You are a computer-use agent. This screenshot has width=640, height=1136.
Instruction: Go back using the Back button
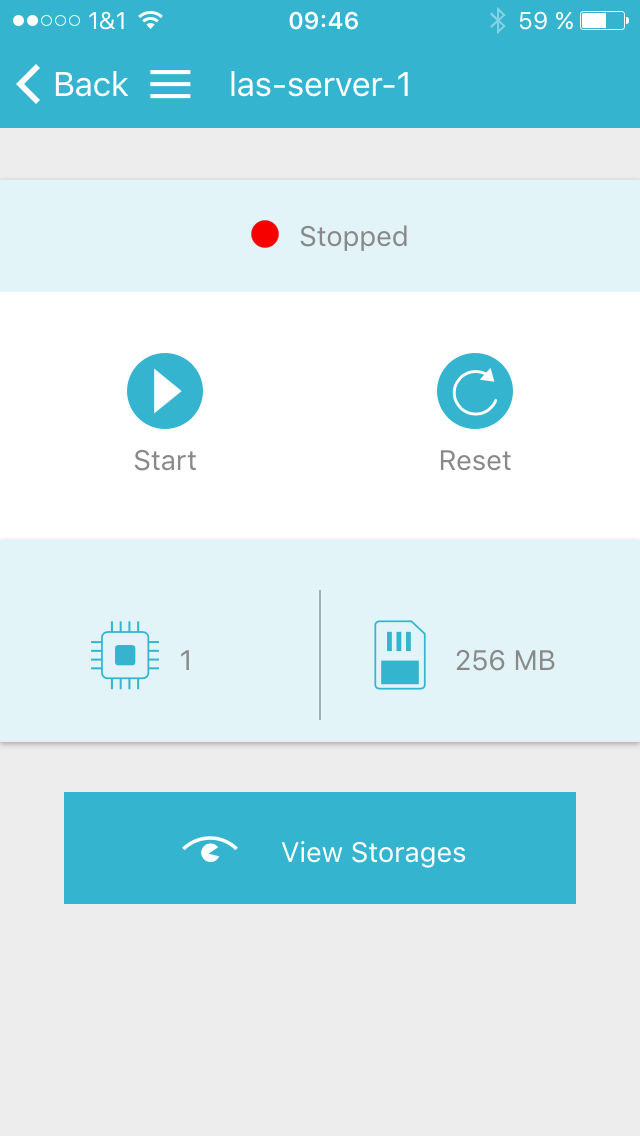tap(72, 84)
